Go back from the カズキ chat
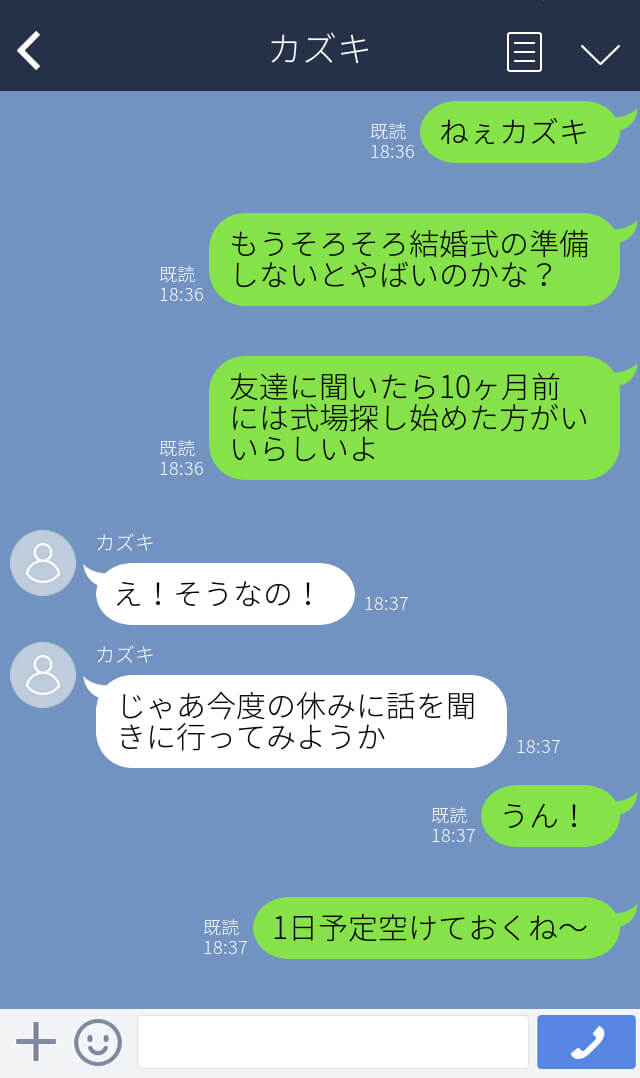The image size is (640, 1078). (x=30, y=50)
